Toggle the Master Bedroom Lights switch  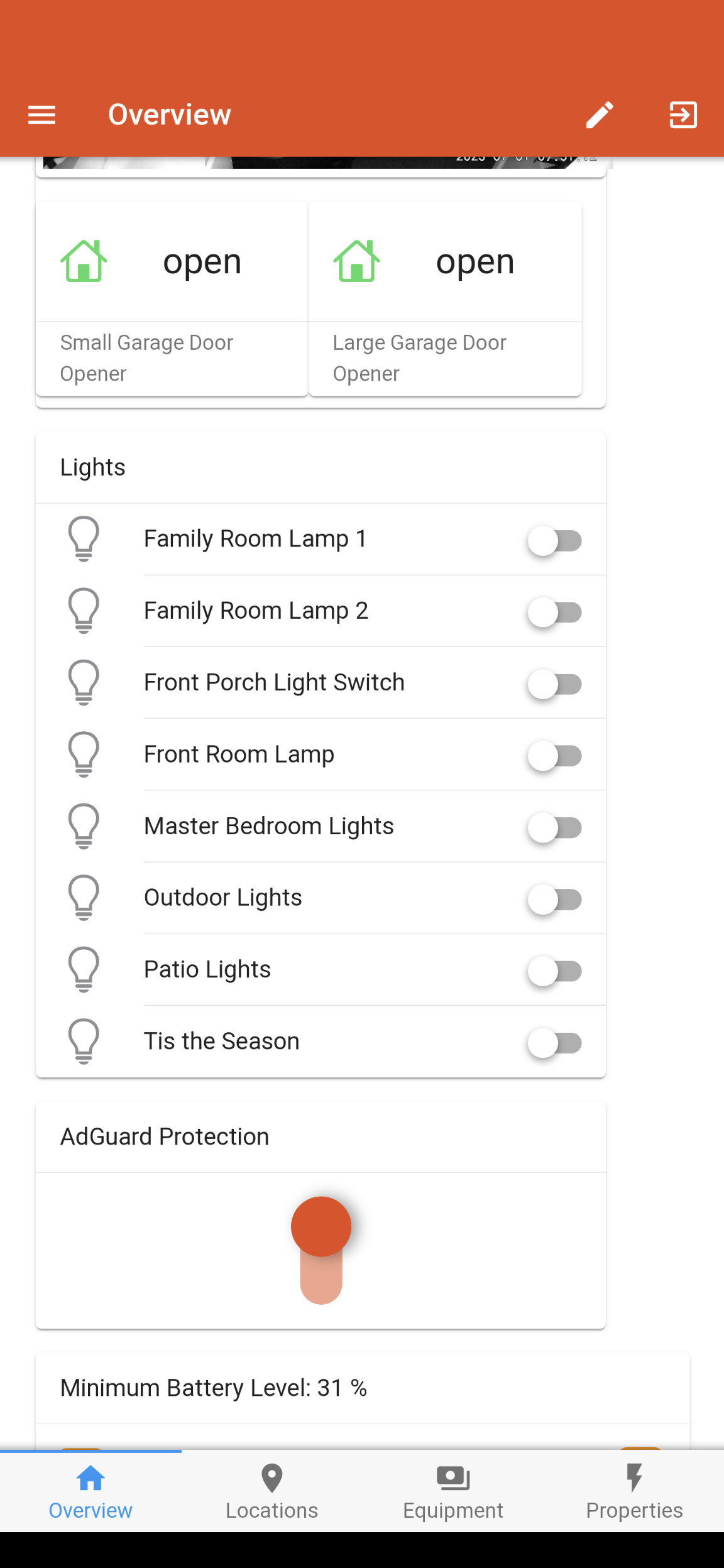coord(556,826)
